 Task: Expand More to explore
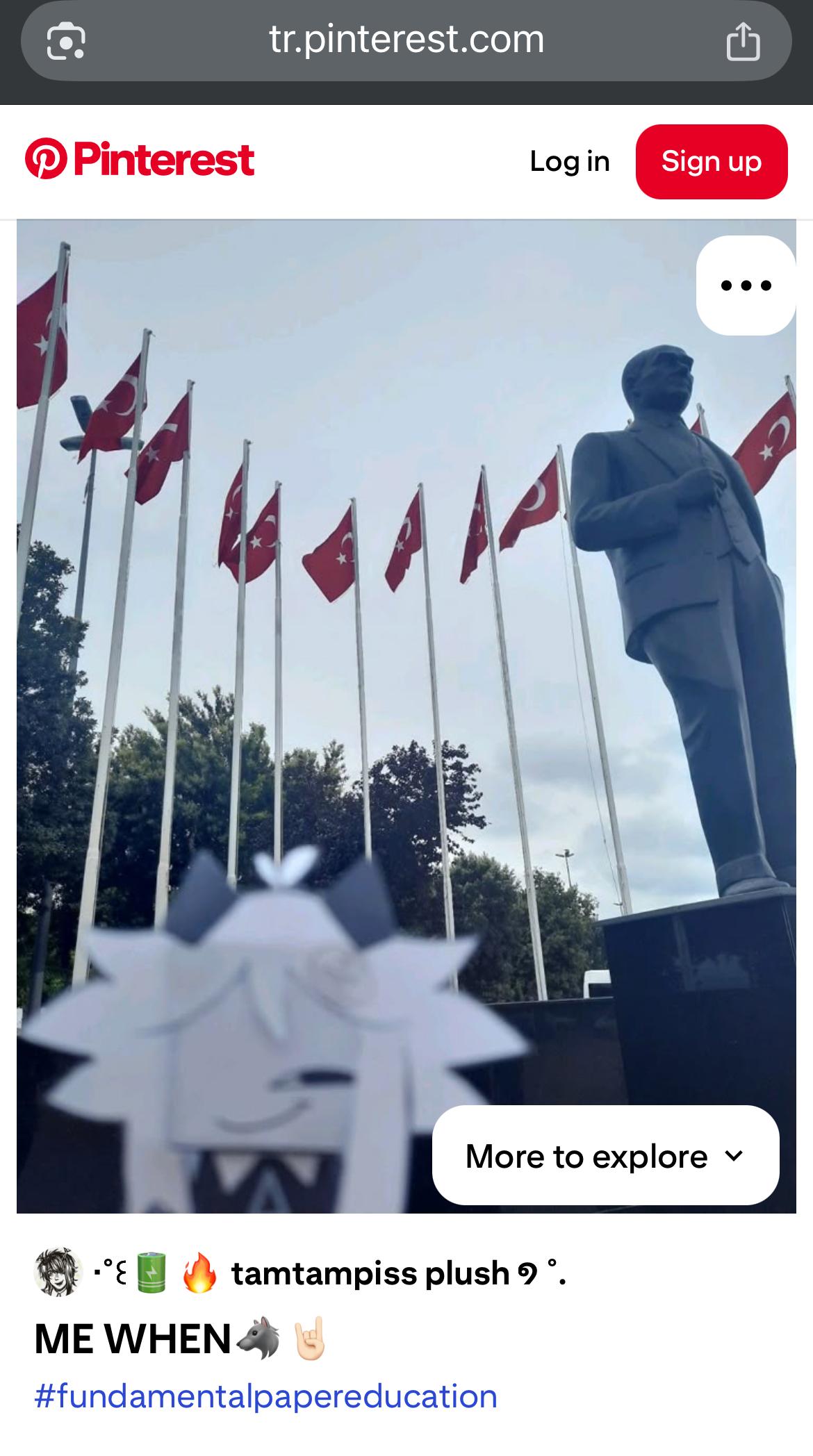[605, 1156]
